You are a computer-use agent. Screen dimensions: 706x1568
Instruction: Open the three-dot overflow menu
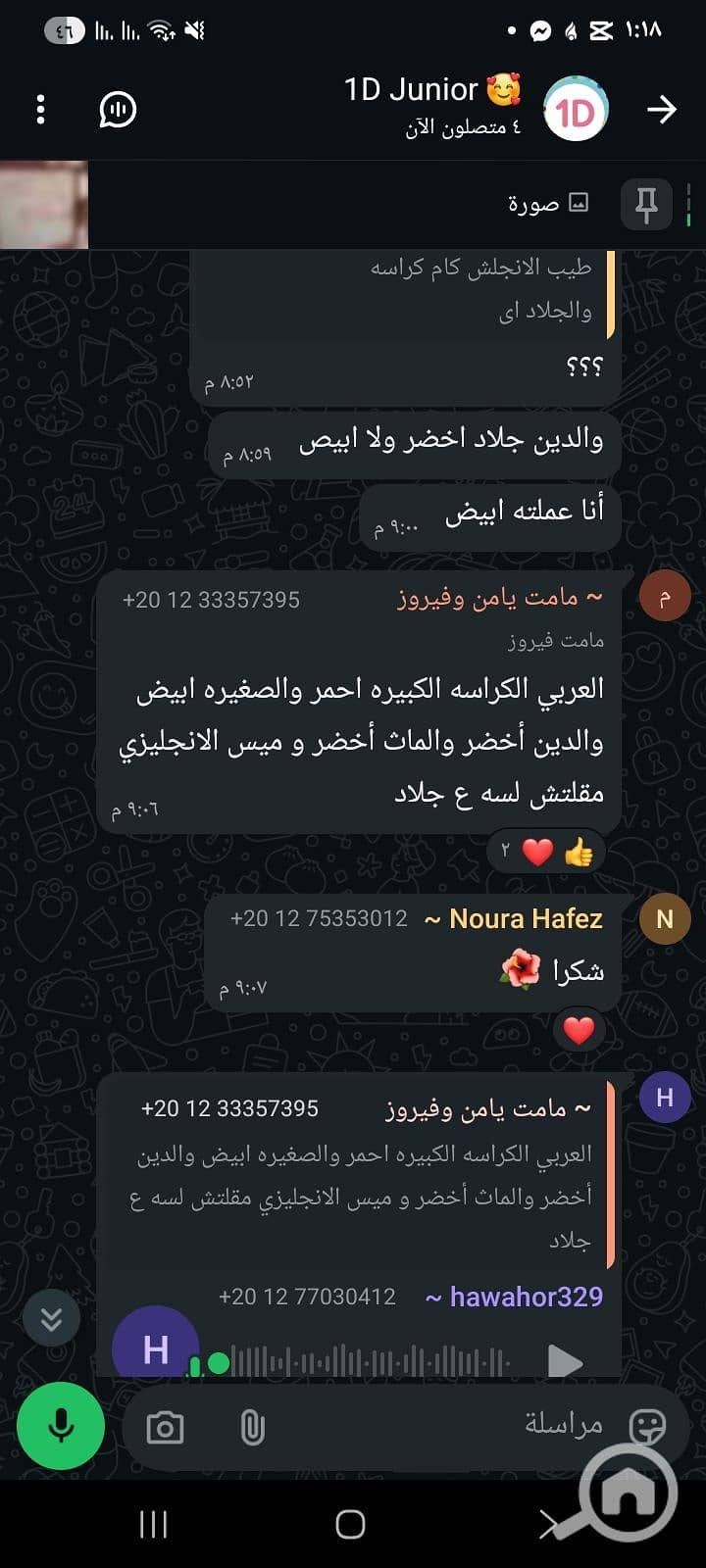point(40,110)
